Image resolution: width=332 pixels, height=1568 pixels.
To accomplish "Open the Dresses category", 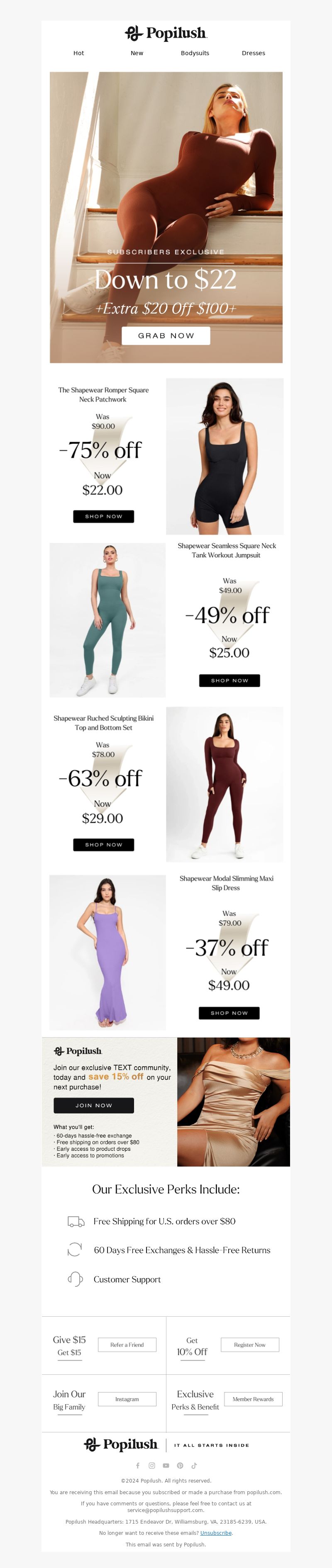I will [254, 53].
